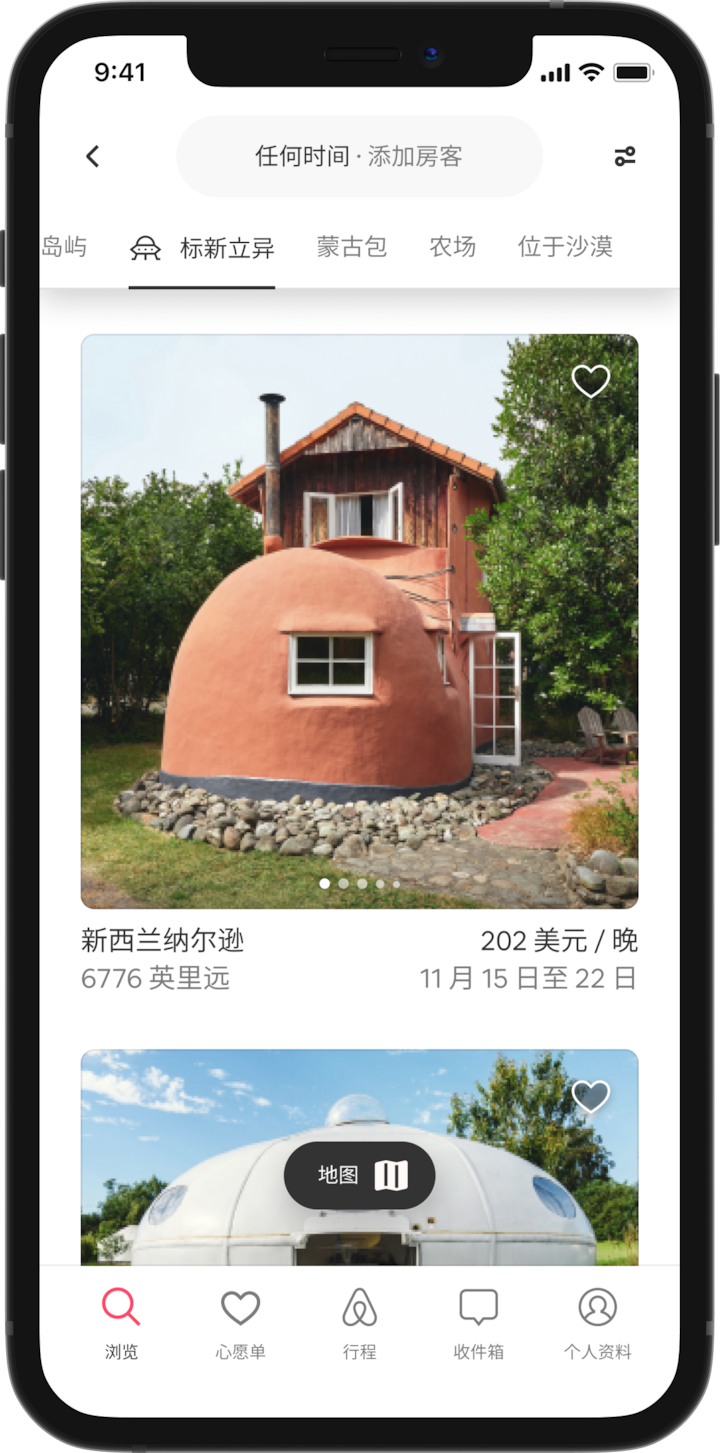The height and width of the screenshot is (1453, 720).
Task: Switch to the 行程 tab
Action: click(359, 1322)
